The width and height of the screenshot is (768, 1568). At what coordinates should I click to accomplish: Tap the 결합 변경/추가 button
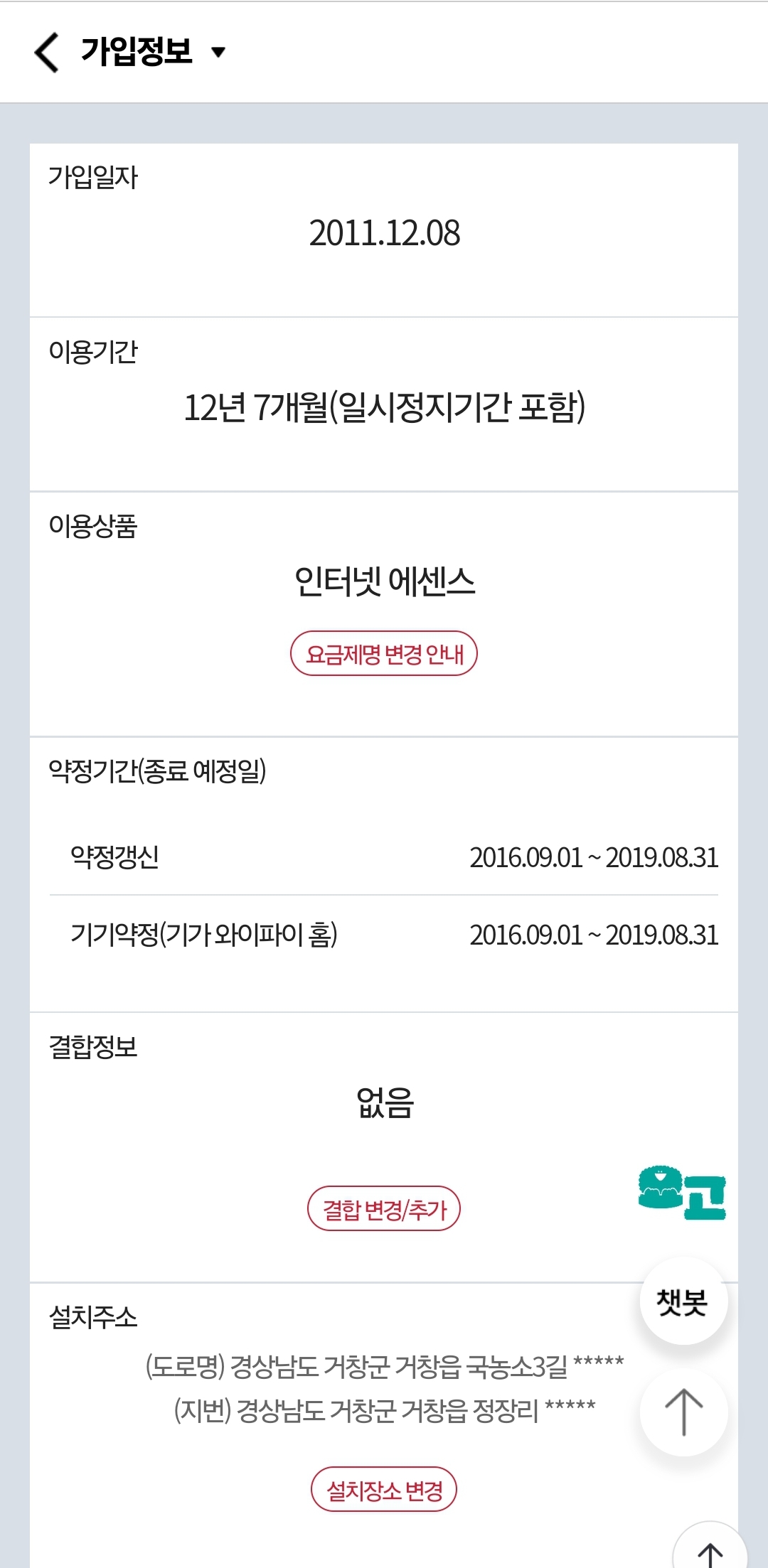[383, 1208]
